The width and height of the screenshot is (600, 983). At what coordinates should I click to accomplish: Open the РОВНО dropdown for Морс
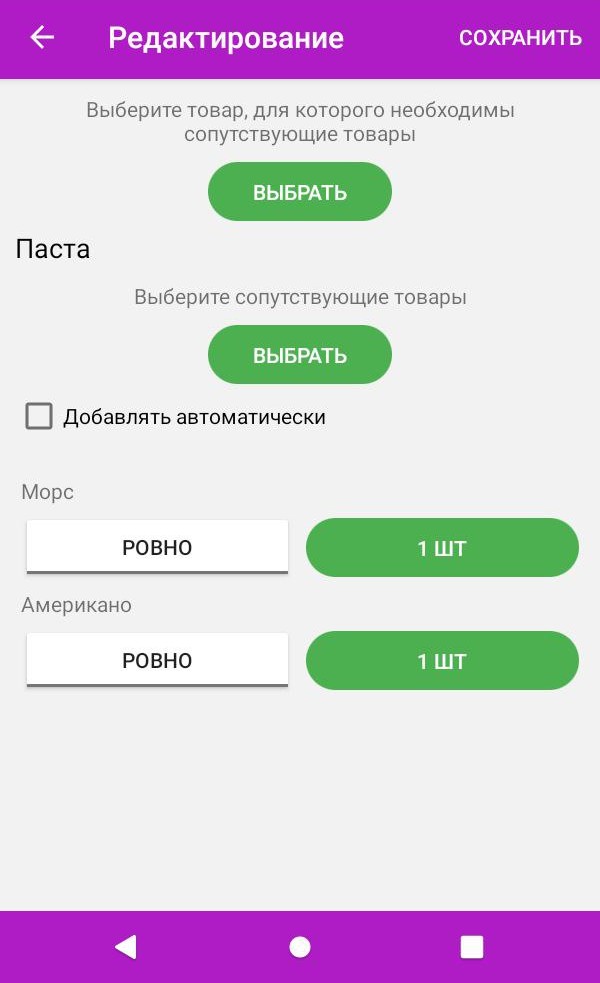(157, 547)
